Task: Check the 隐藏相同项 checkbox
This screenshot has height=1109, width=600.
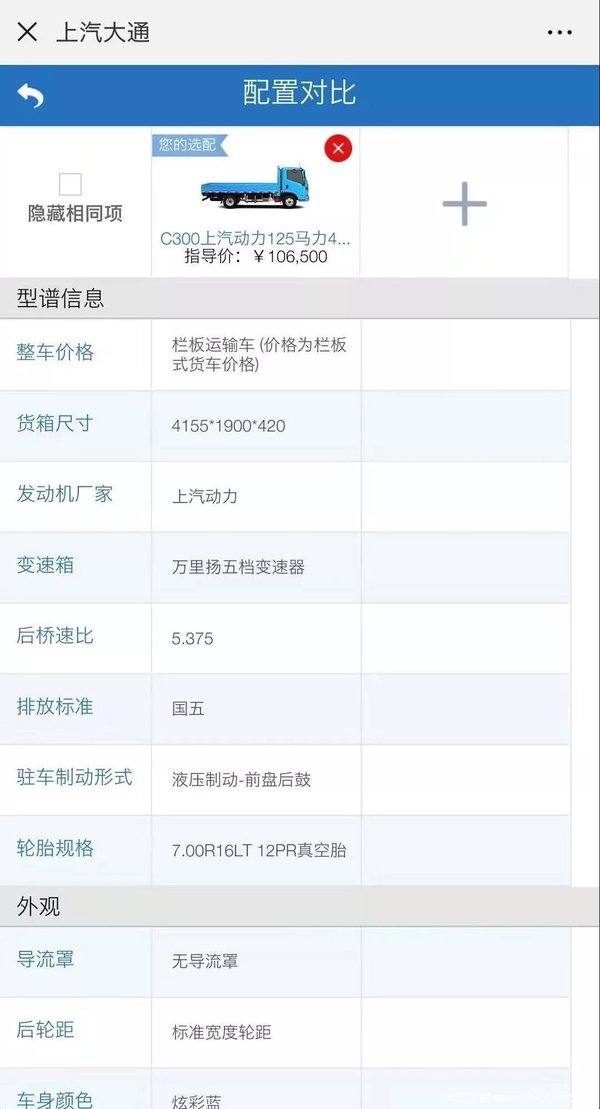Action: pos(70,185)
